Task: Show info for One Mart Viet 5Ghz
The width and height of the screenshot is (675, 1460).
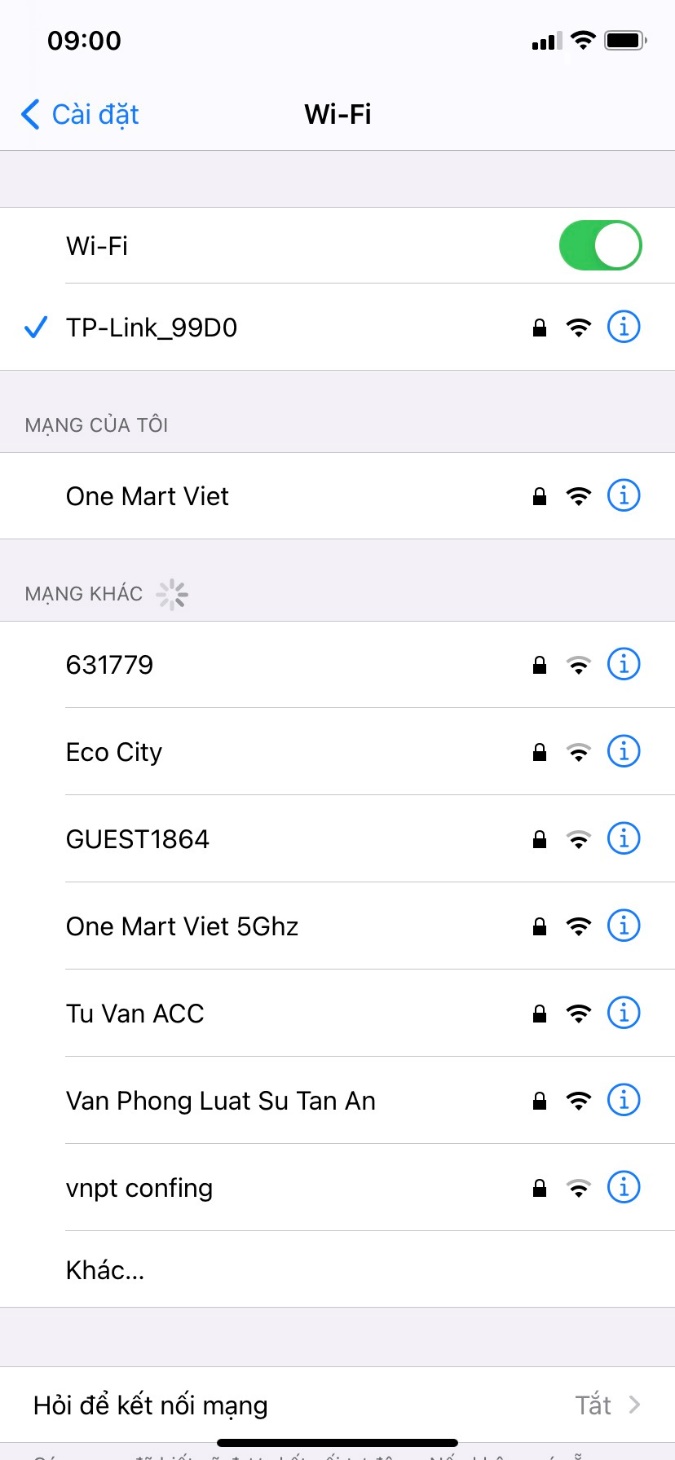Action: (624, 925)
